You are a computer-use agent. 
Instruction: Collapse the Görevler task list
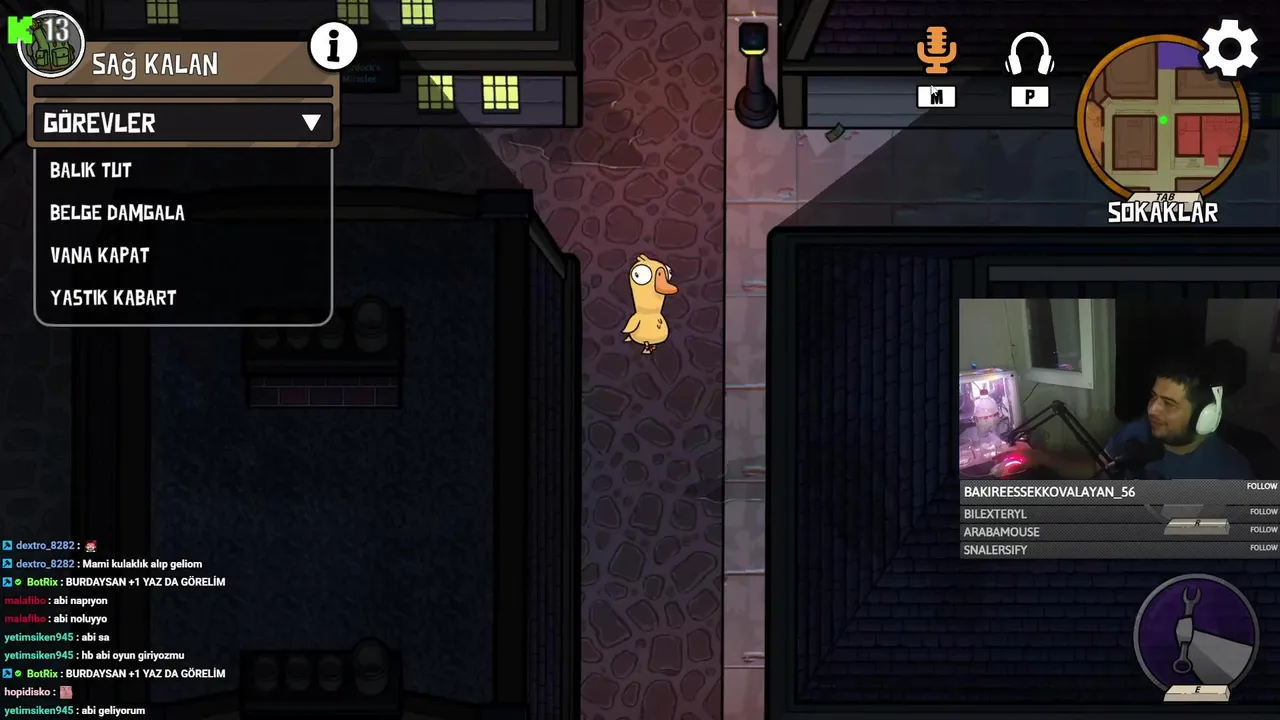coord(311,123)
